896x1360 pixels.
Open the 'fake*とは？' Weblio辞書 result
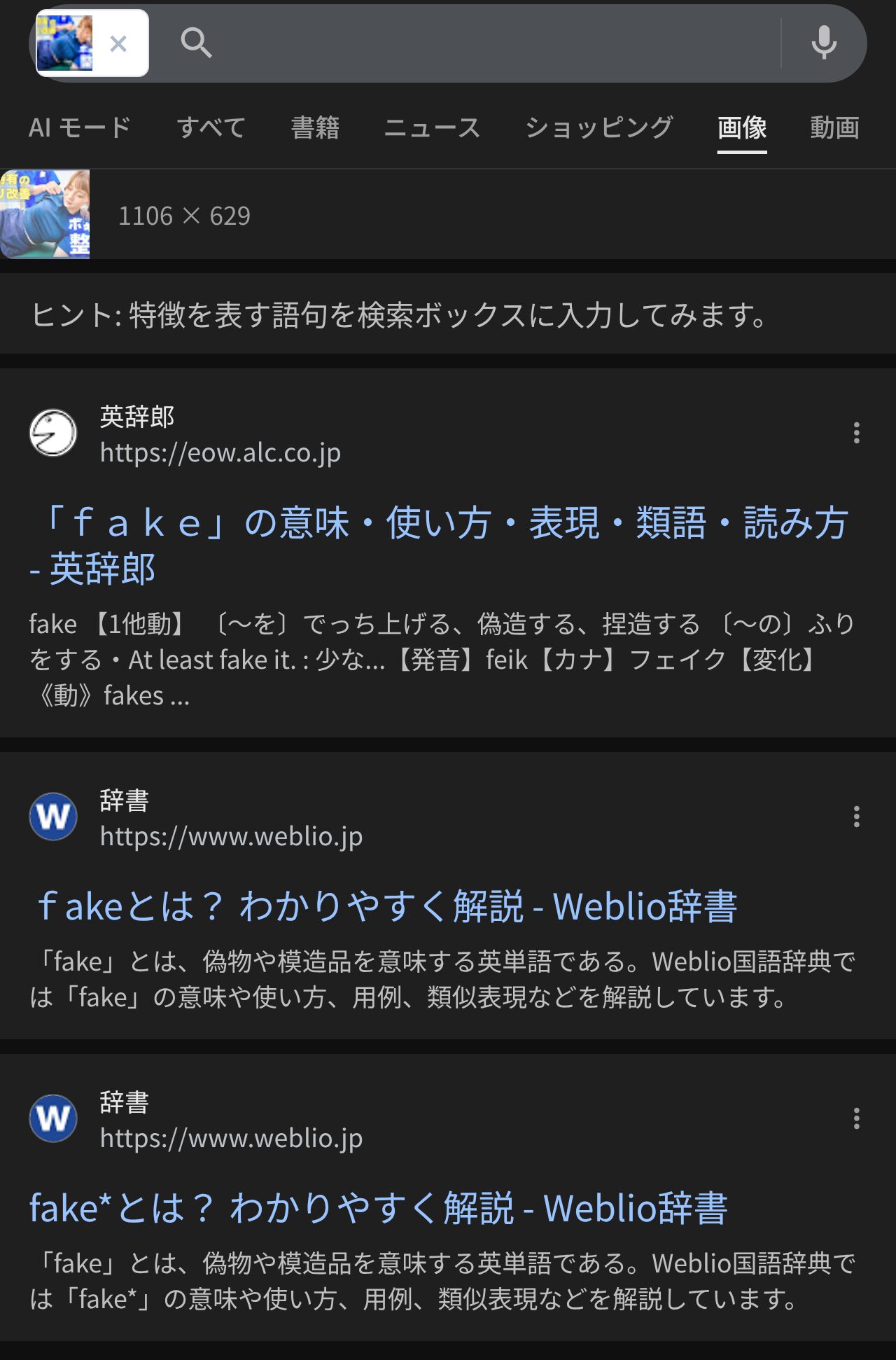click(378, 1208)
